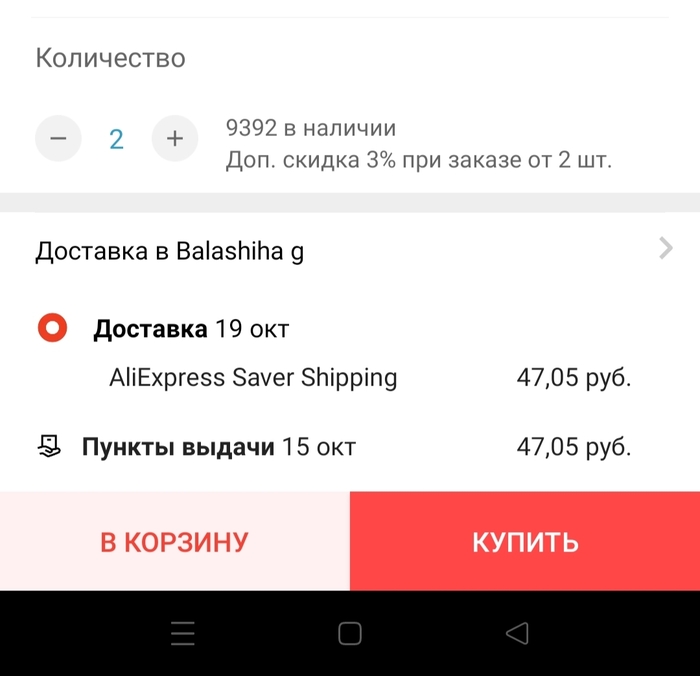Go to the home screen
The width and height of the screenshot is (700, 676).
(349, 633)
